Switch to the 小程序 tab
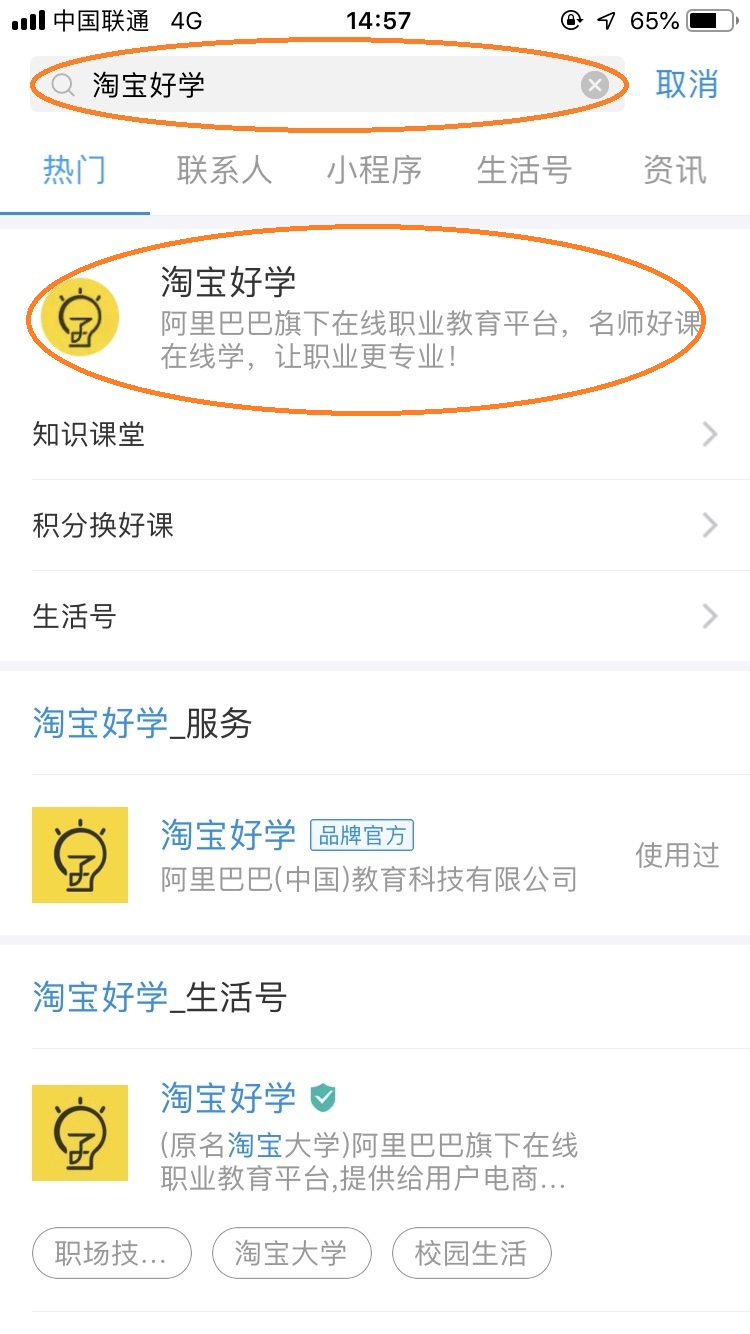The image size is (750, 1334). coord(374,170)
